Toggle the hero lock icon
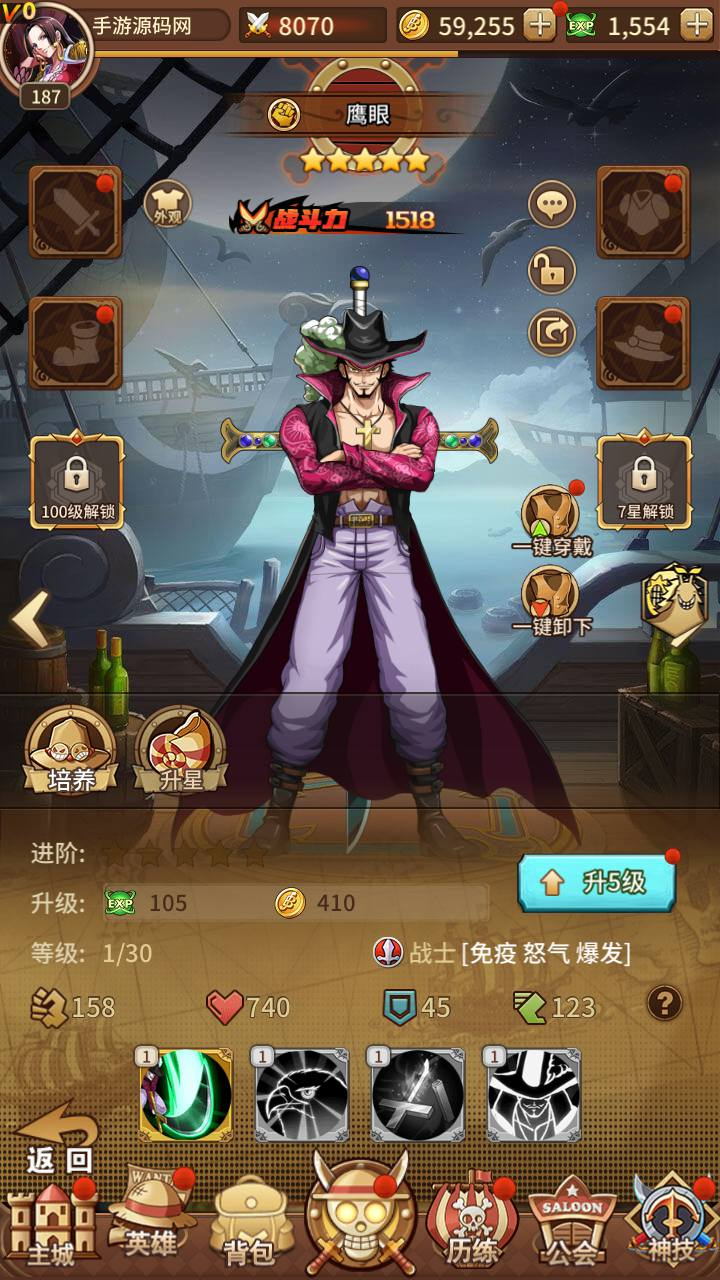This screenshot has height=1280, width=720. pyautogui.click(x=552, y=270)
